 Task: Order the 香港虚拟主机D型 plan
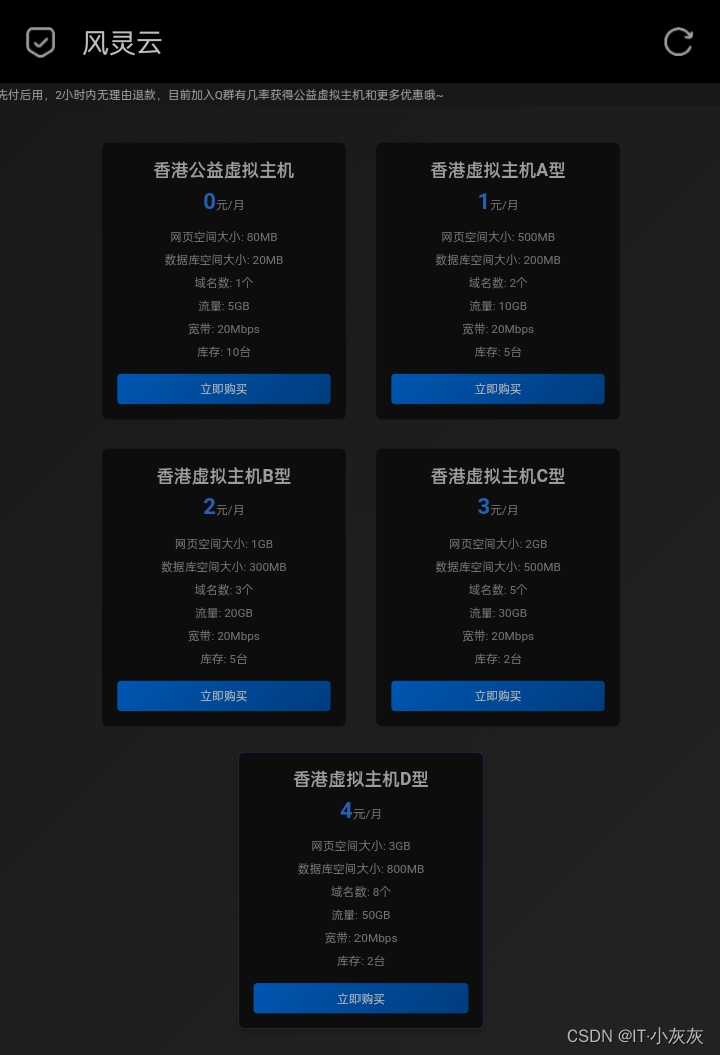pos(361,998)
